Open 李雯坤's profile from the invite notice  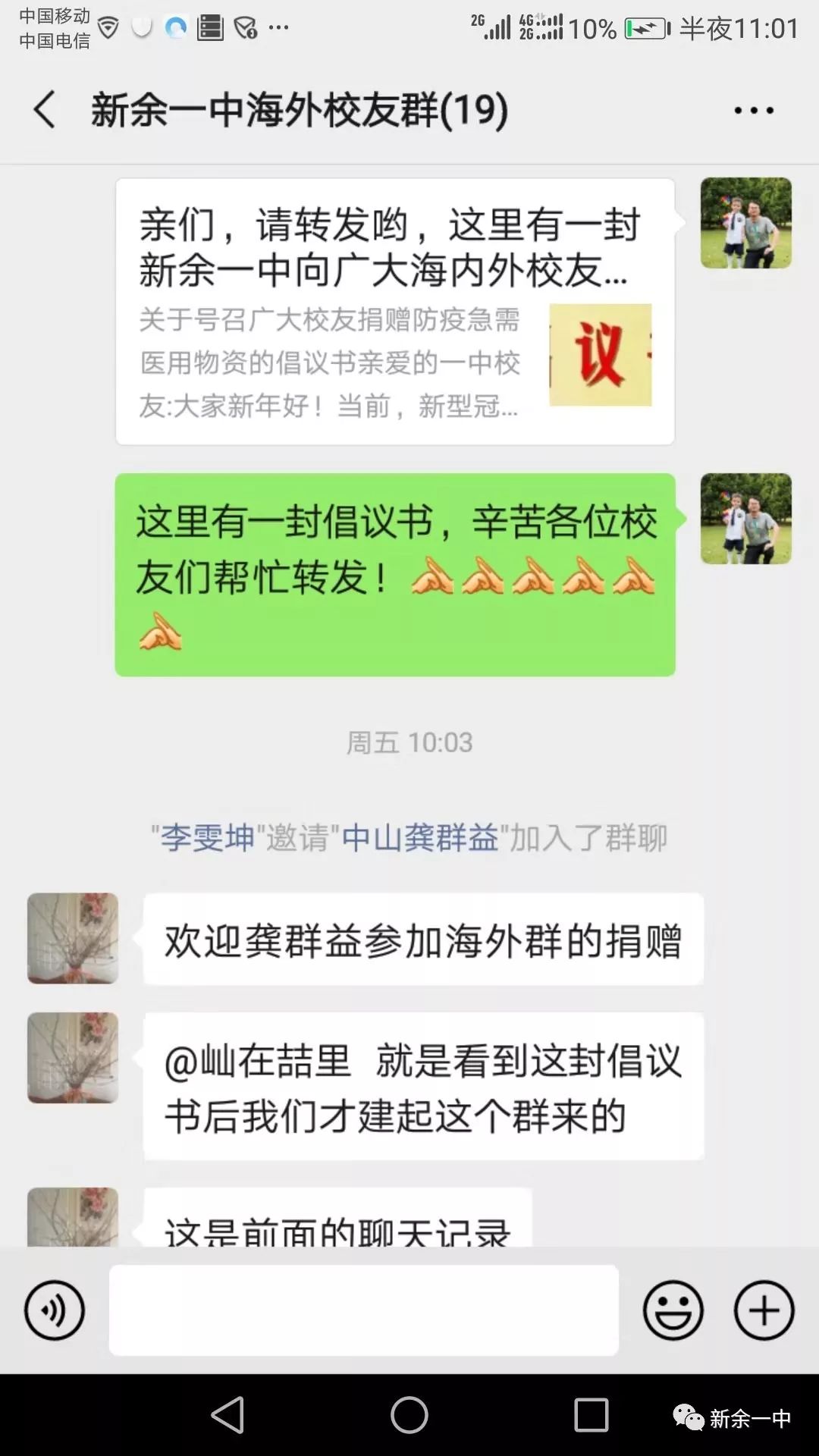tap(207, 838)
